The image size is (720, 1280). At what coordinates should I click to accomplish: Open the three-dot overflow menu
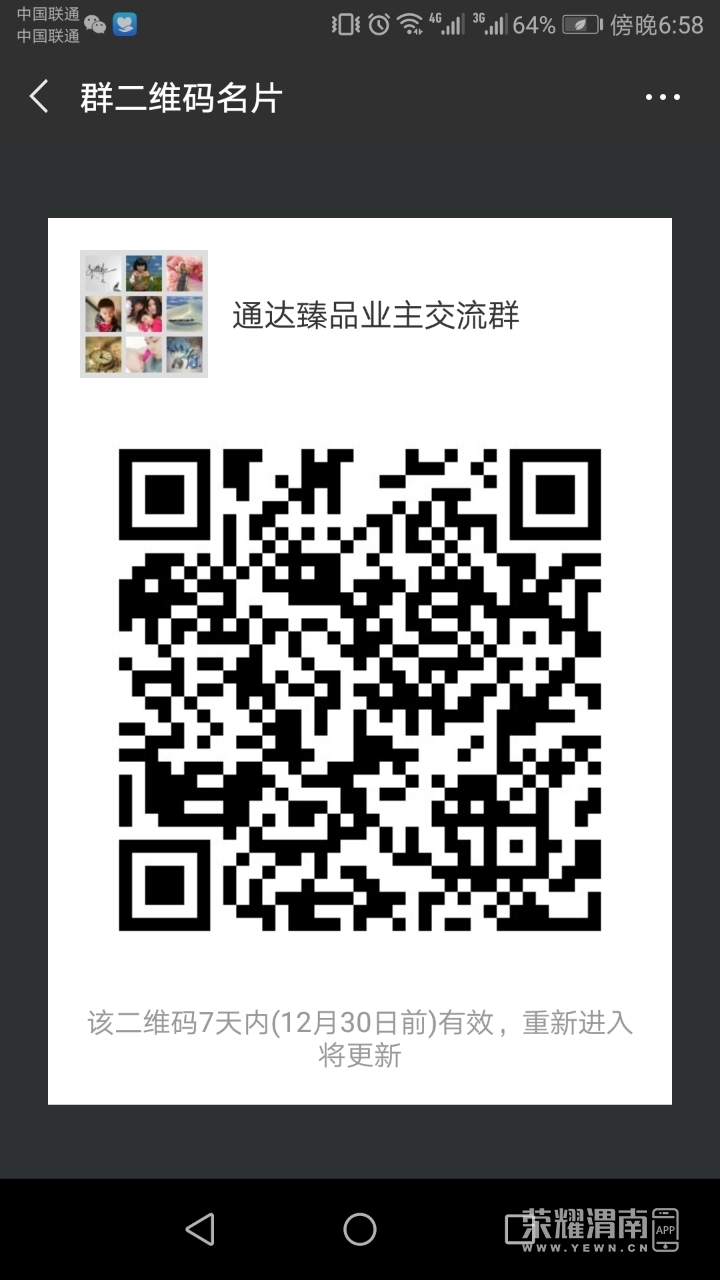tap(662, 97)
